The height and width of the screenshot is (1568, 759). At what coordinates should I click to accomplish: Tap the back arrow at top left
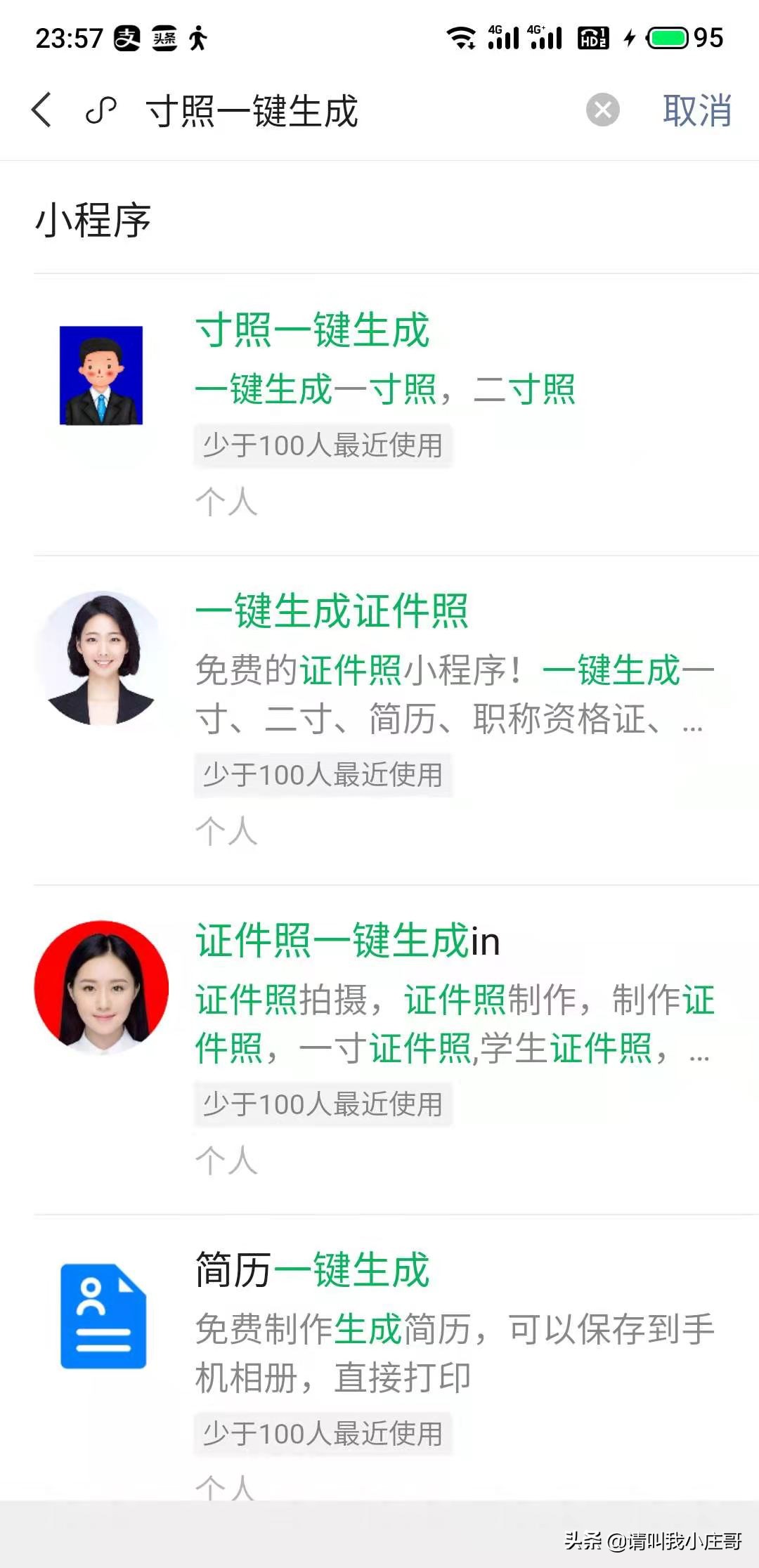[42, 110]
